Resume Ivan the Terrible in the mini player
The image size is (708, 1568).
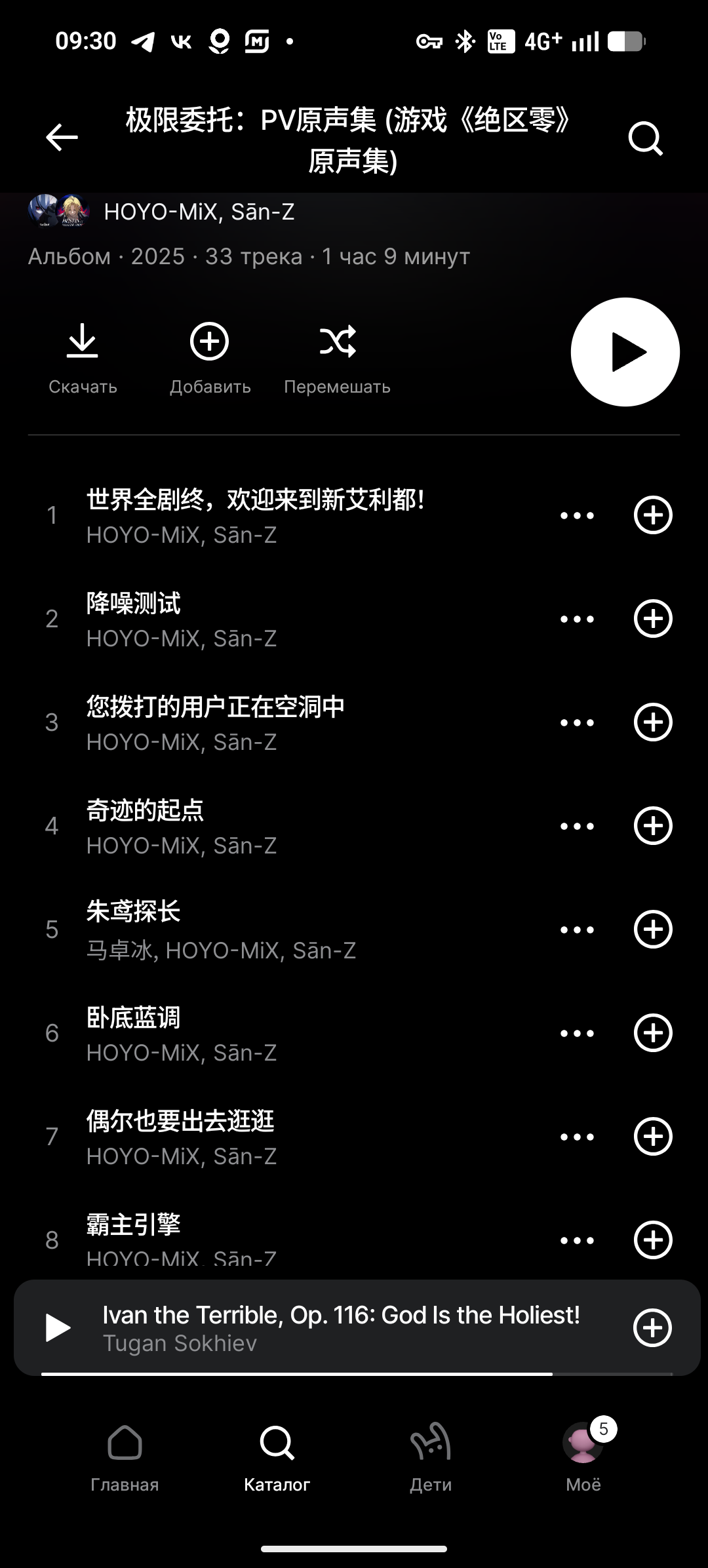58,1327
